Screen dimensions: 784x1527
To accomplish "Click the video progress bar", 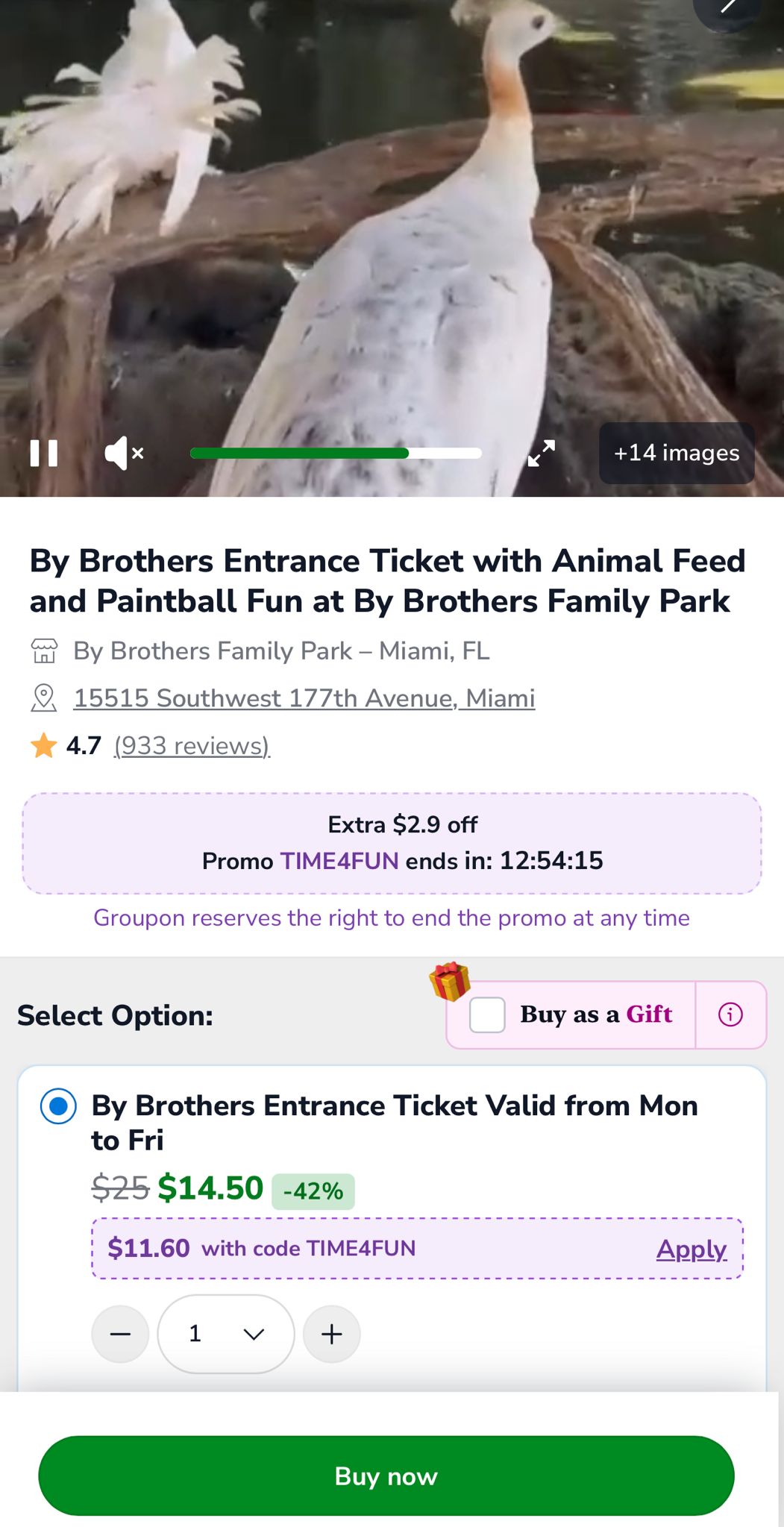I will point(336,453).
